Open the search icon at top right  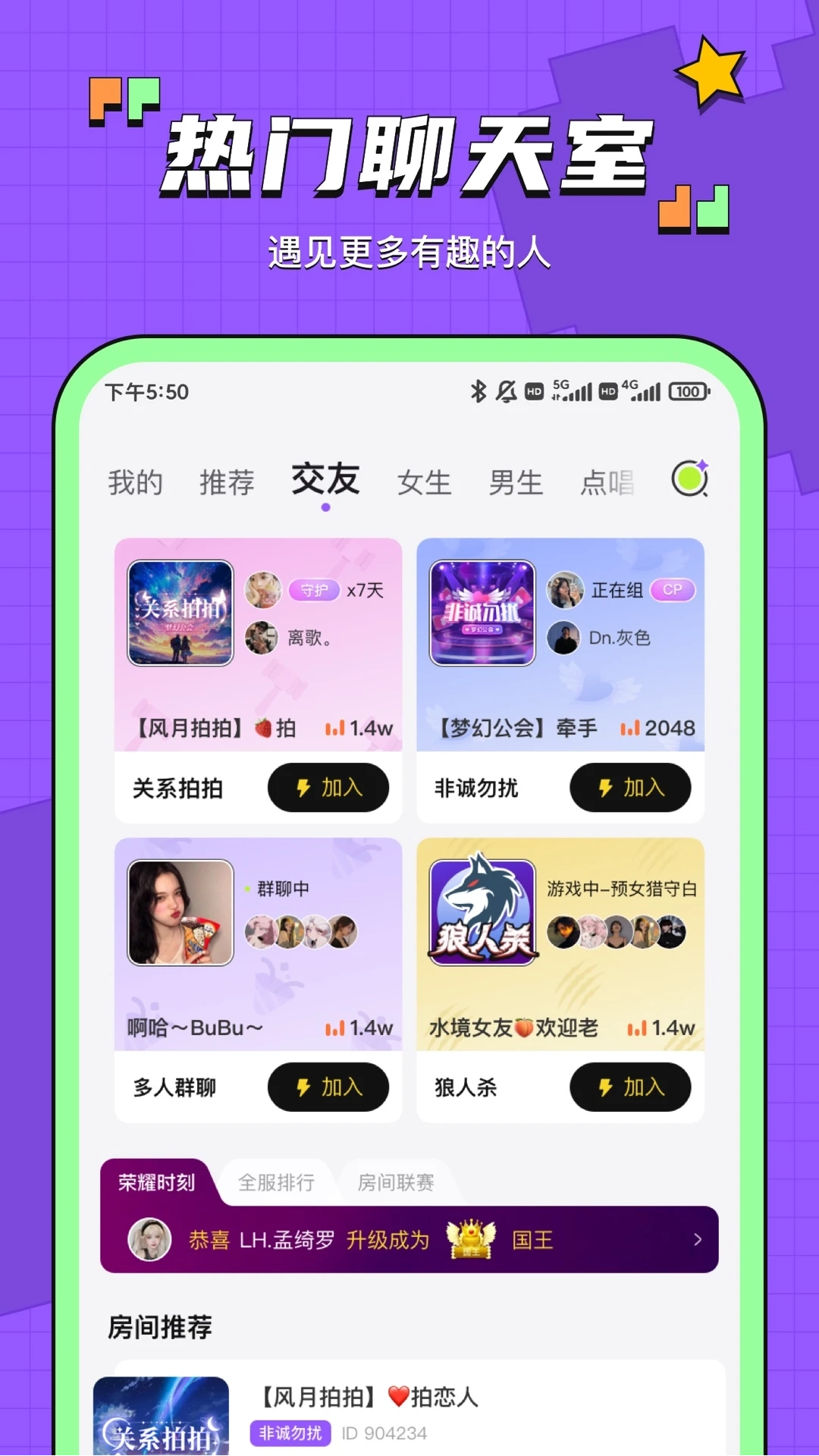[689, 480]
